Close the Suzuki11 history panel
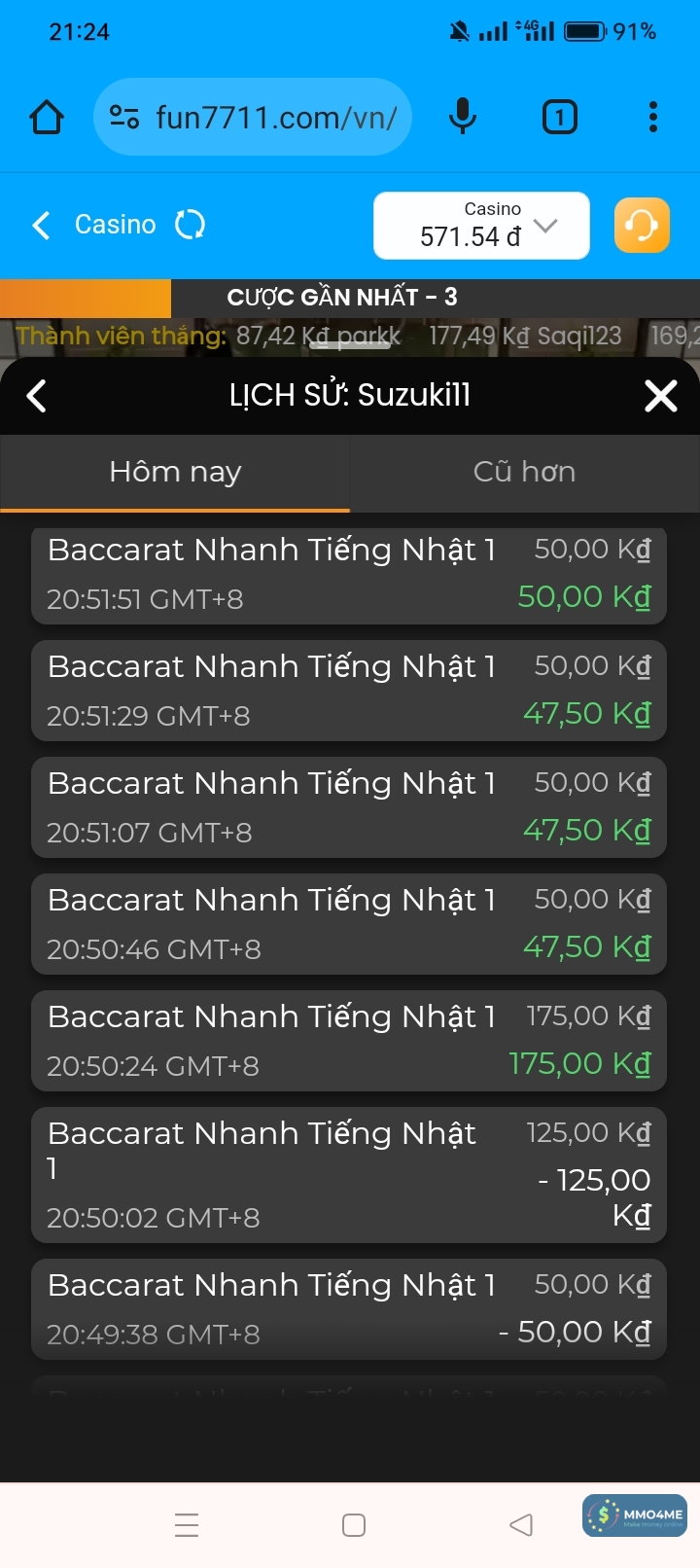This screenshot has width=700, height=1568. coord(661,396)
